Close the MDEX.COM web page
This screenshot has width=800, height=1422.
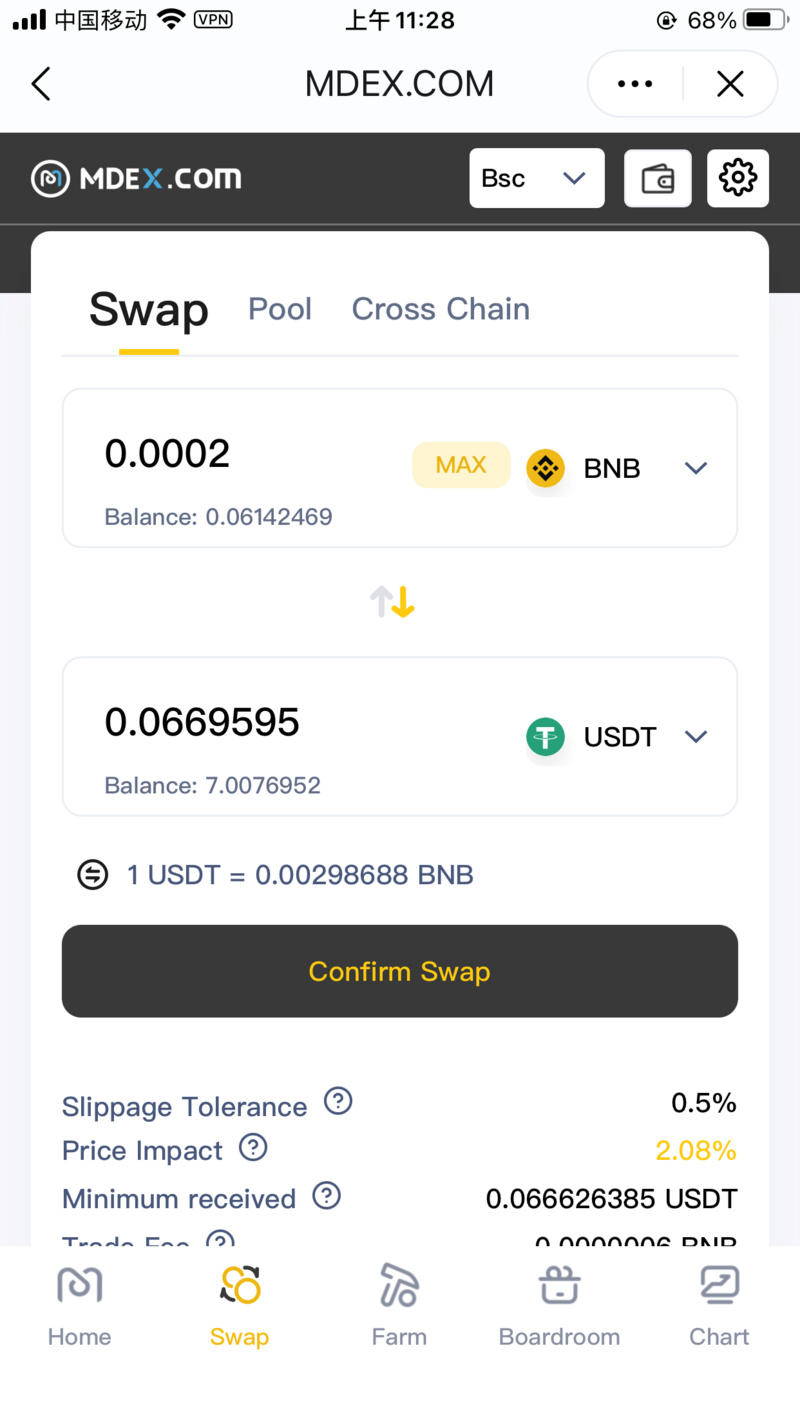(x=730, y=84)
